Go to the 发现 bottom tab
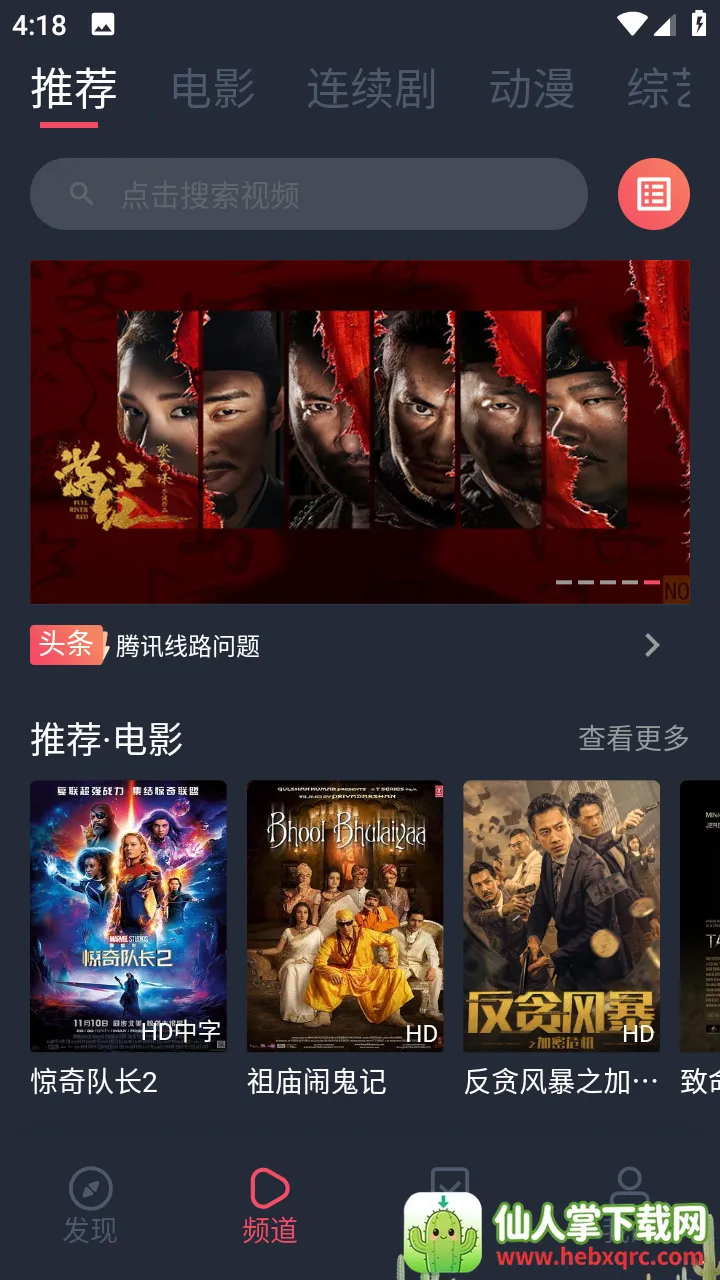The width and height of the screenshot is (720, 1280). (90, 1205)
